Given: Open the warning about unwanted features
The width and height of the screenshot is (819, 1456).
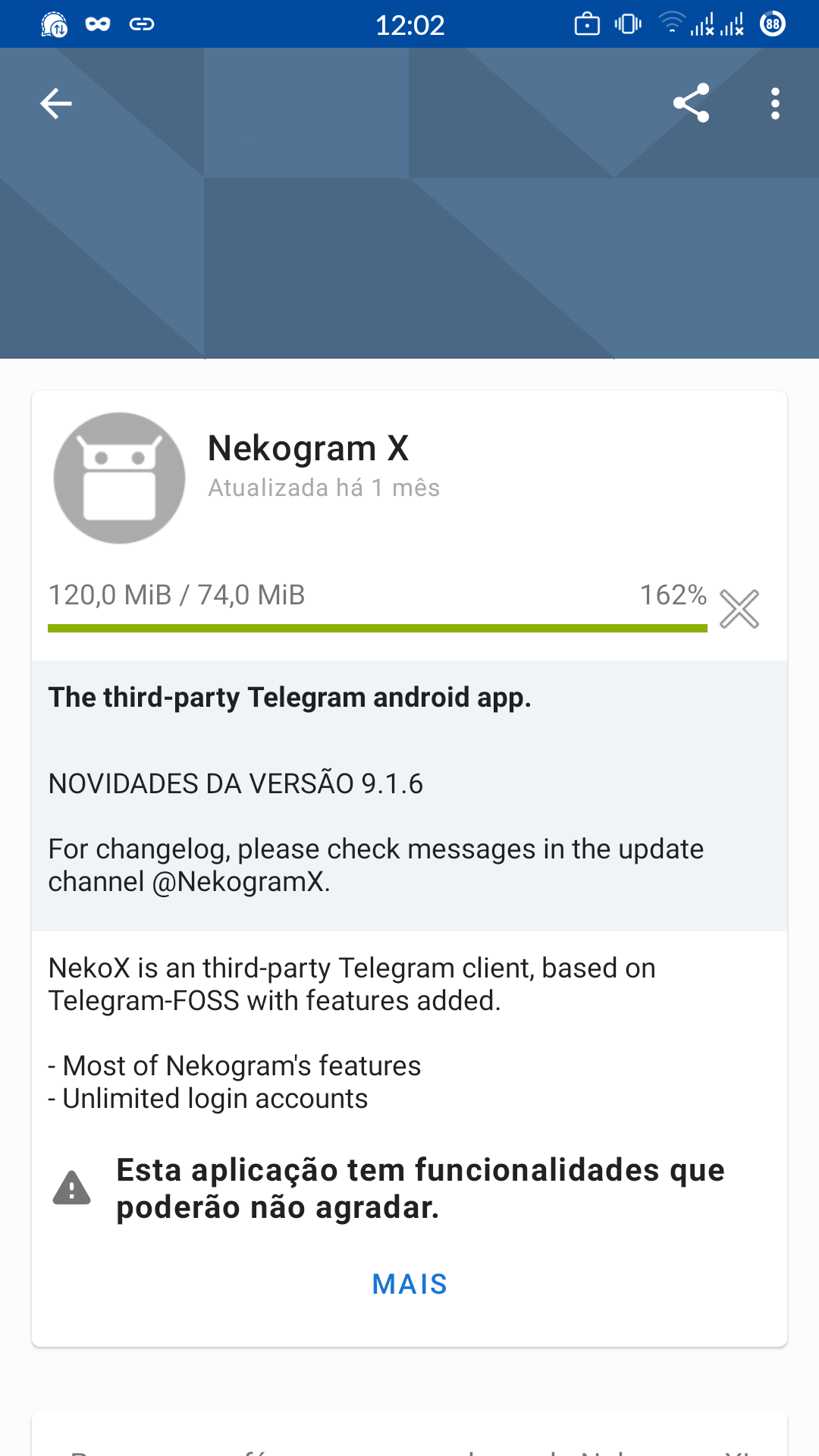Looking at the screenshot, I should [419, 1188].
